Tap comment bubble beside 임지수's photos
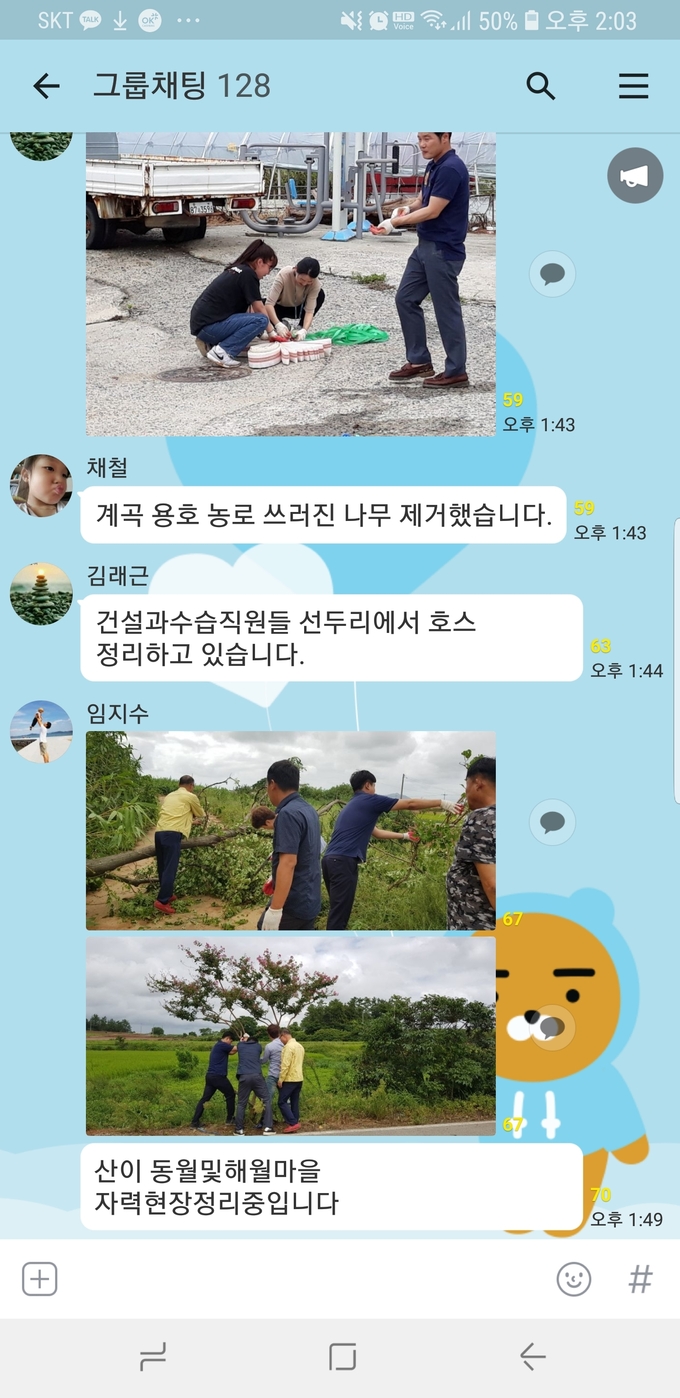 coord(552,822)
